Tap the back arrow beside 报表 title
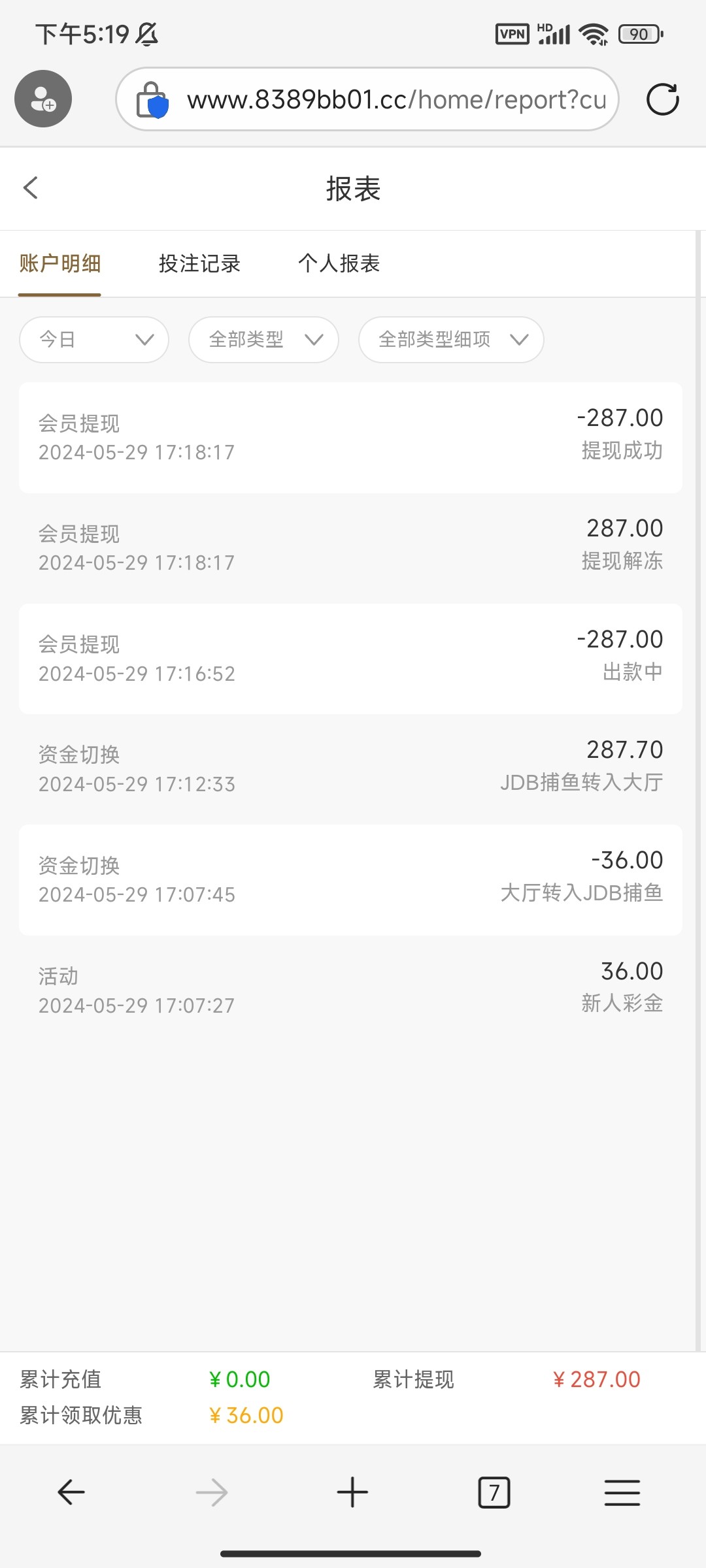 coord(30,188)
